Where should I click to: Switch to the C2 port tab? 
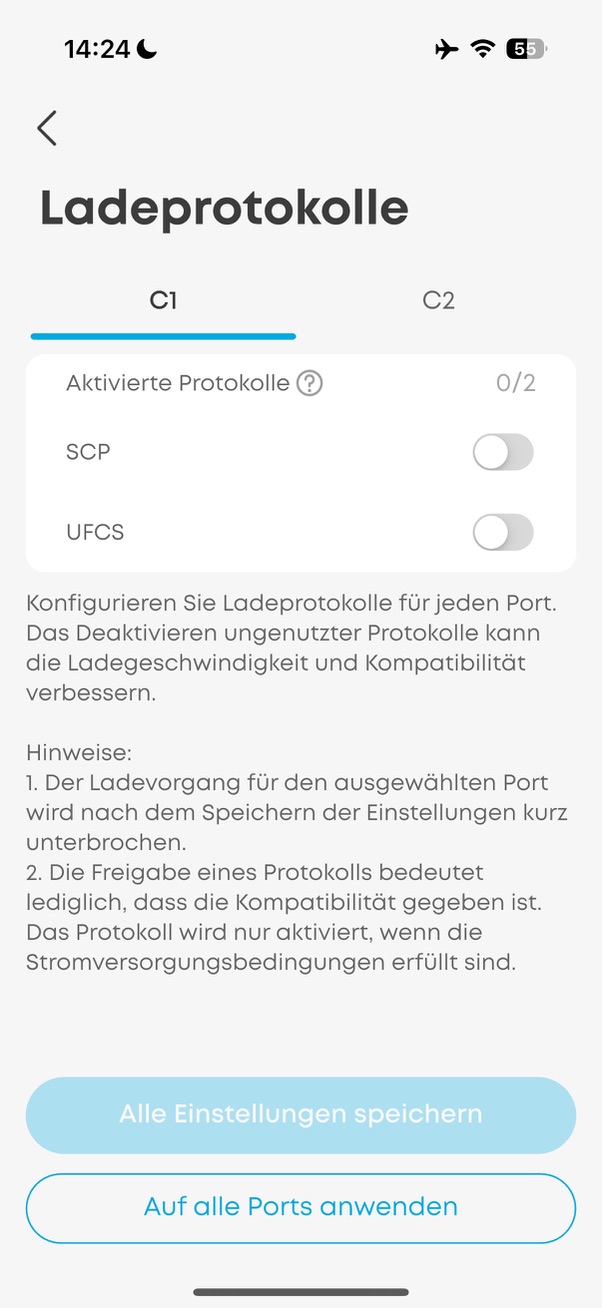438,300
